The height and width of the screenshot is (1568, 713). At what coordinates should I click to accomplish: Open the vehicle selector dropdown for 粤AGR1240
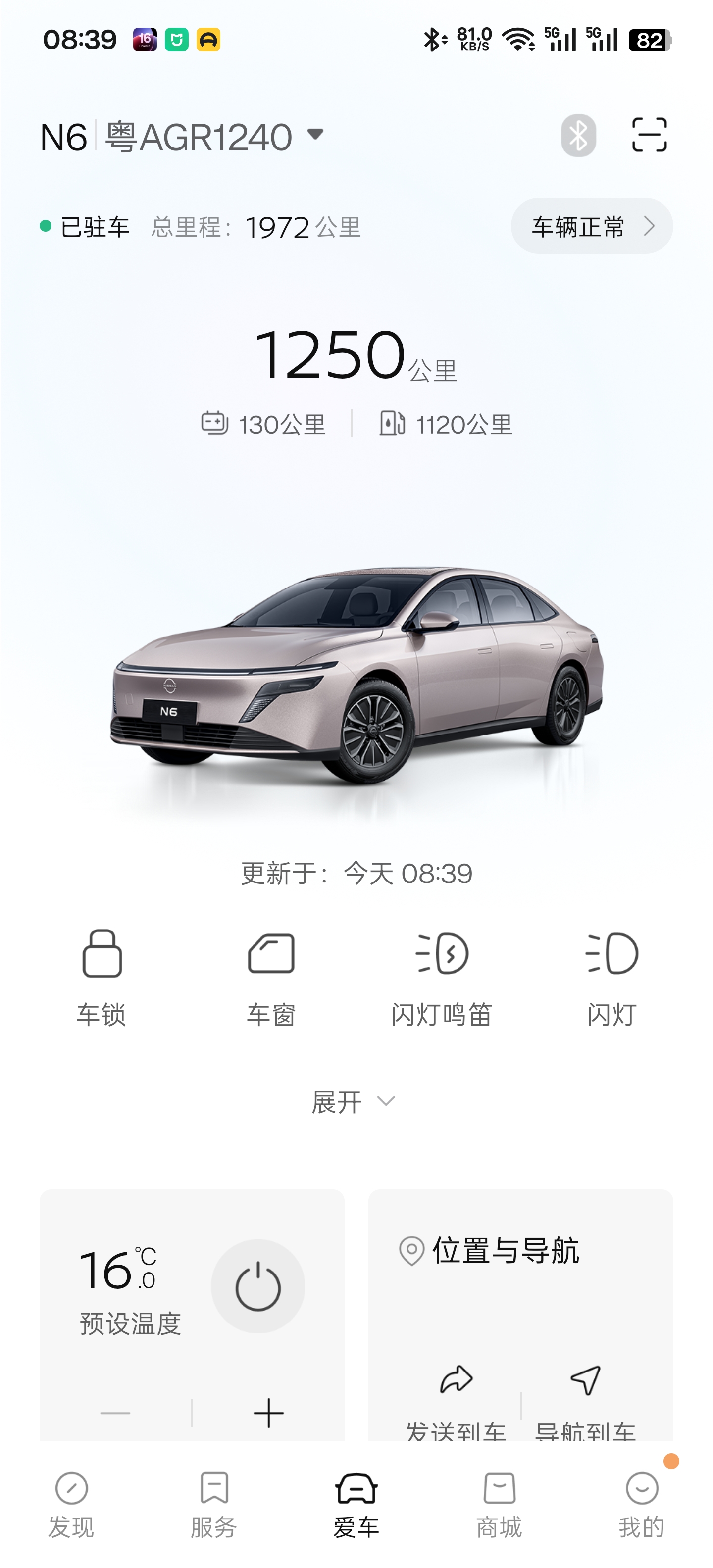pyautogui.click(x=315, y=135)
